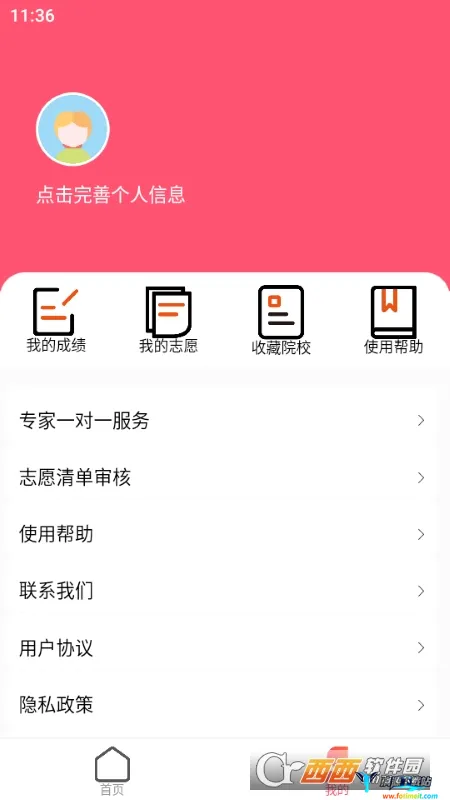The image size is (450, 800).
Task: Open the 使用帮助 list row
Action: 222,535
